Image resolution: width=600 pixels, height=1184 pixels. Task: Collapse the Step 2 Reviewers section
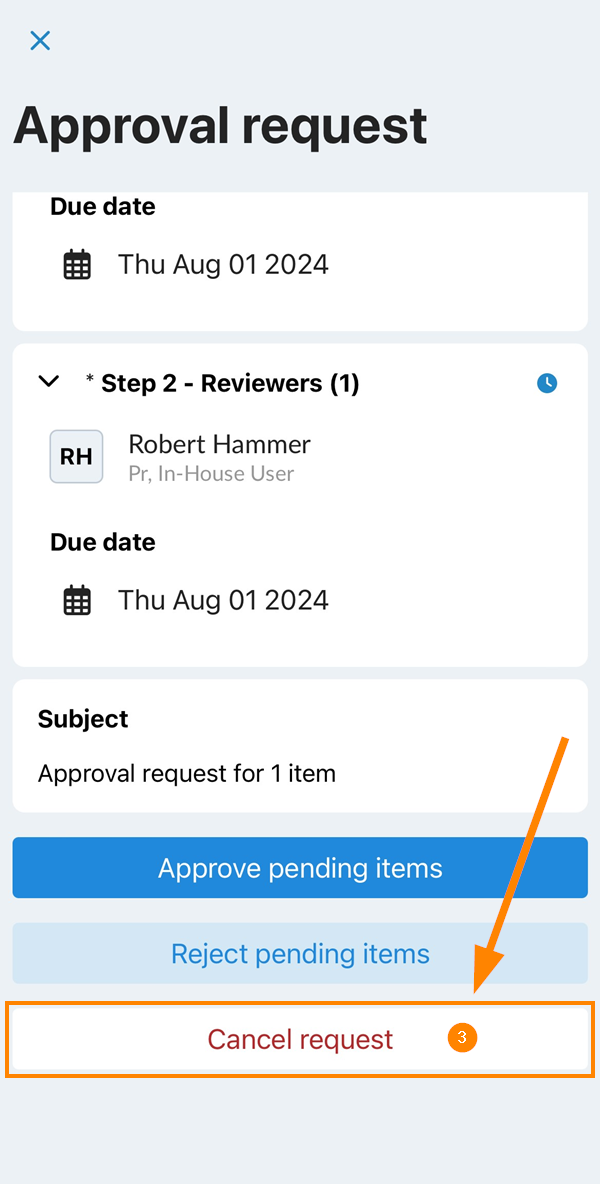(49, 382)
